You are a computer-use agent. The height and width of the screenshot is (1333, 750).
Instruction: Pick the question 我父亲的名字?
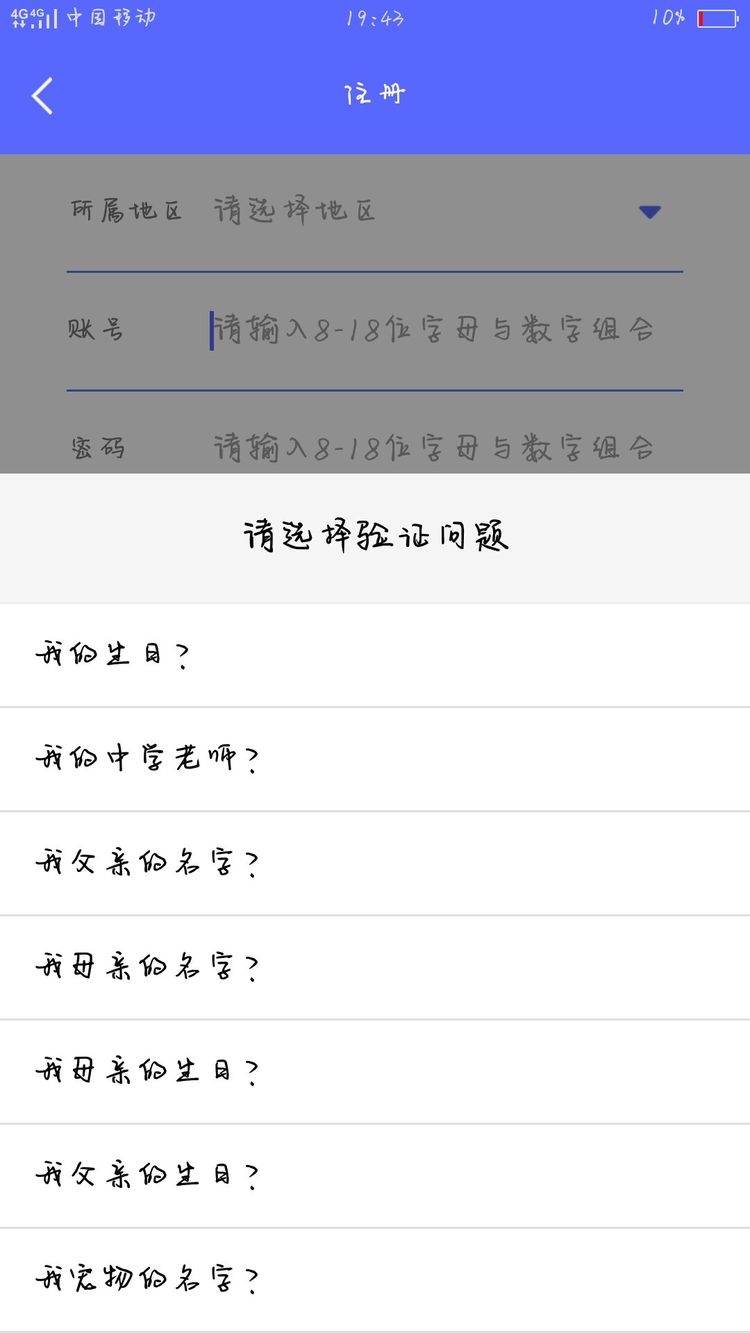point(375,863)
